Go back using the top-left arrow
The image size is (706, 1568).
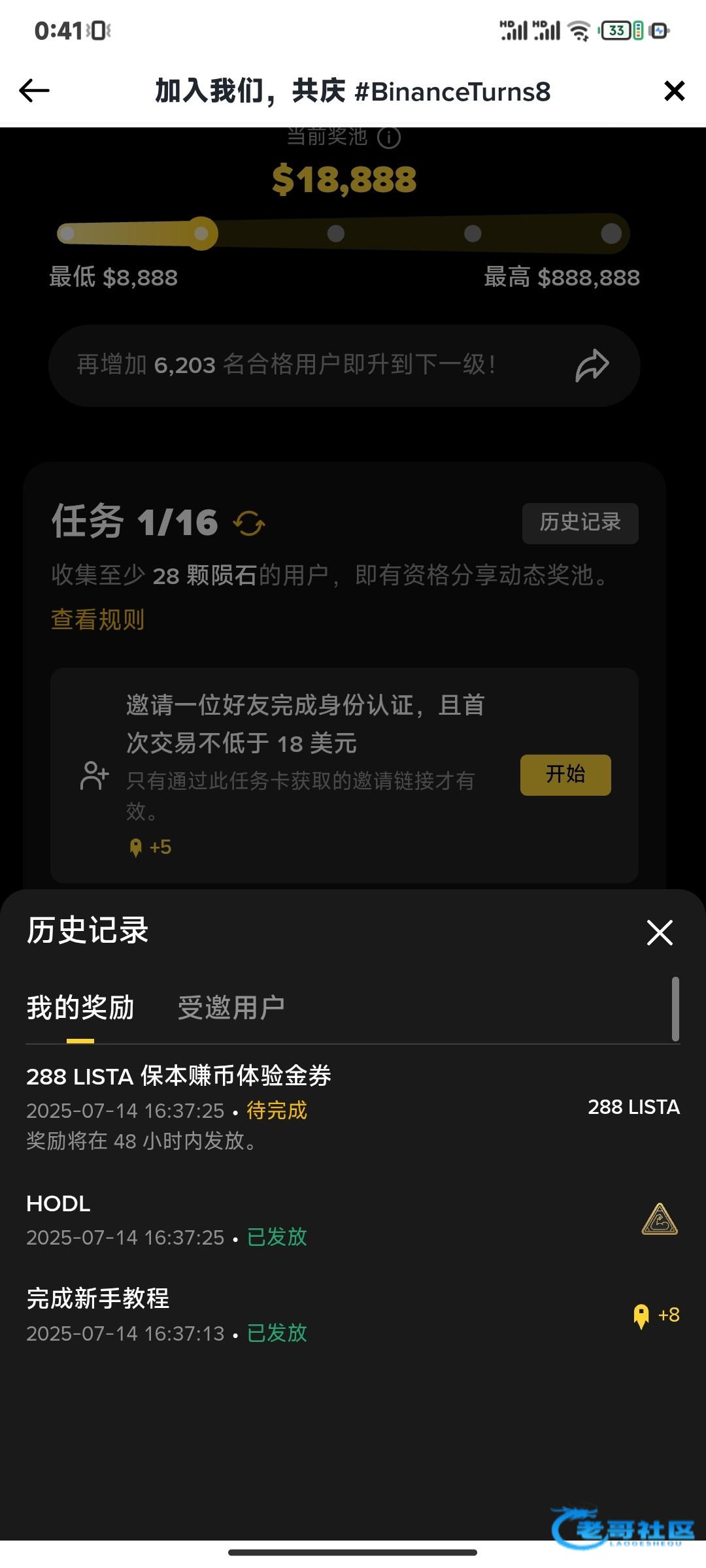point(35,91)
